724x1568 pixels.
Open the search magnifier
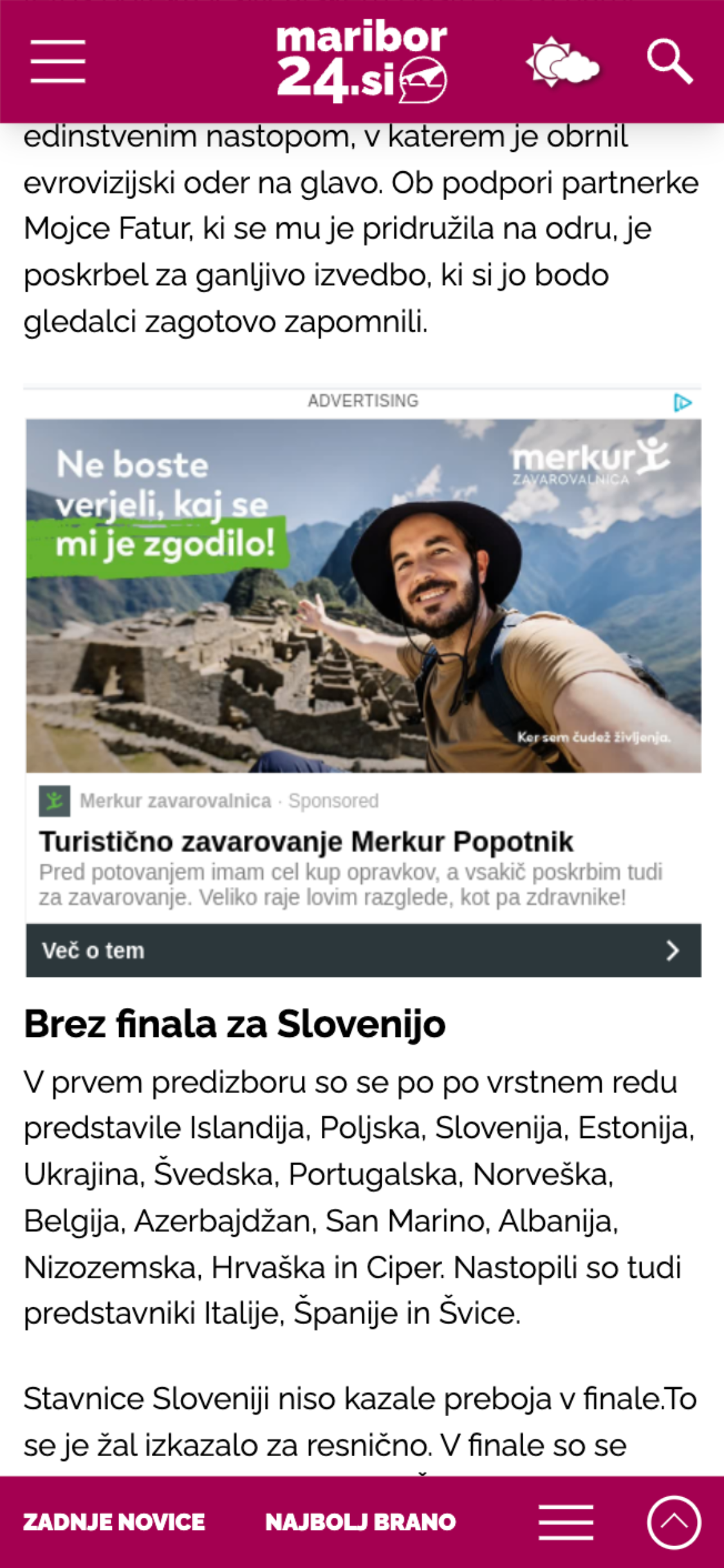point(669,62)
